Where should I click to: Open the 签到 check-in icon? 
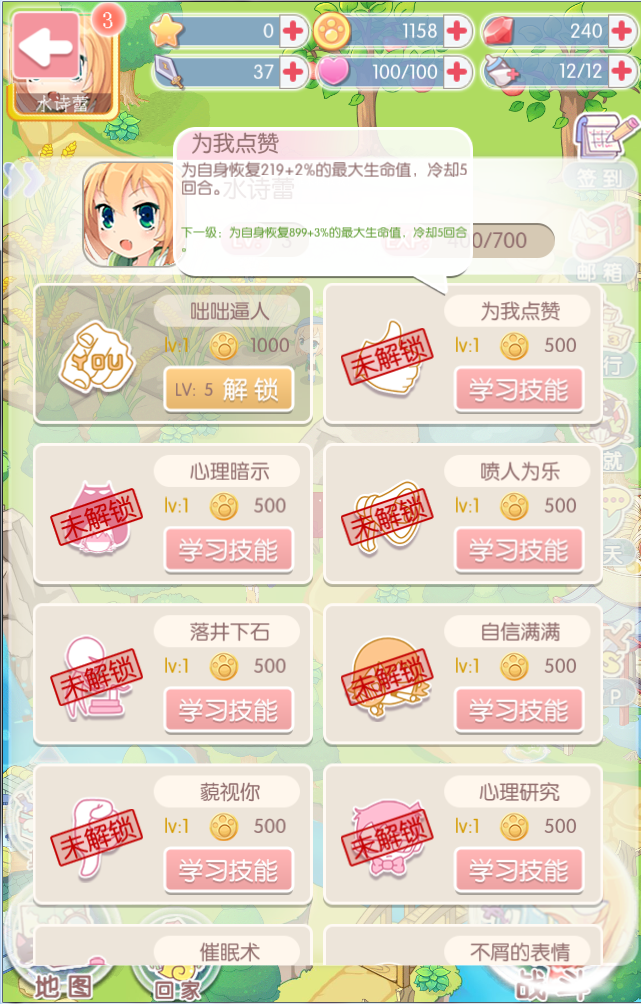tap(605, 150)
